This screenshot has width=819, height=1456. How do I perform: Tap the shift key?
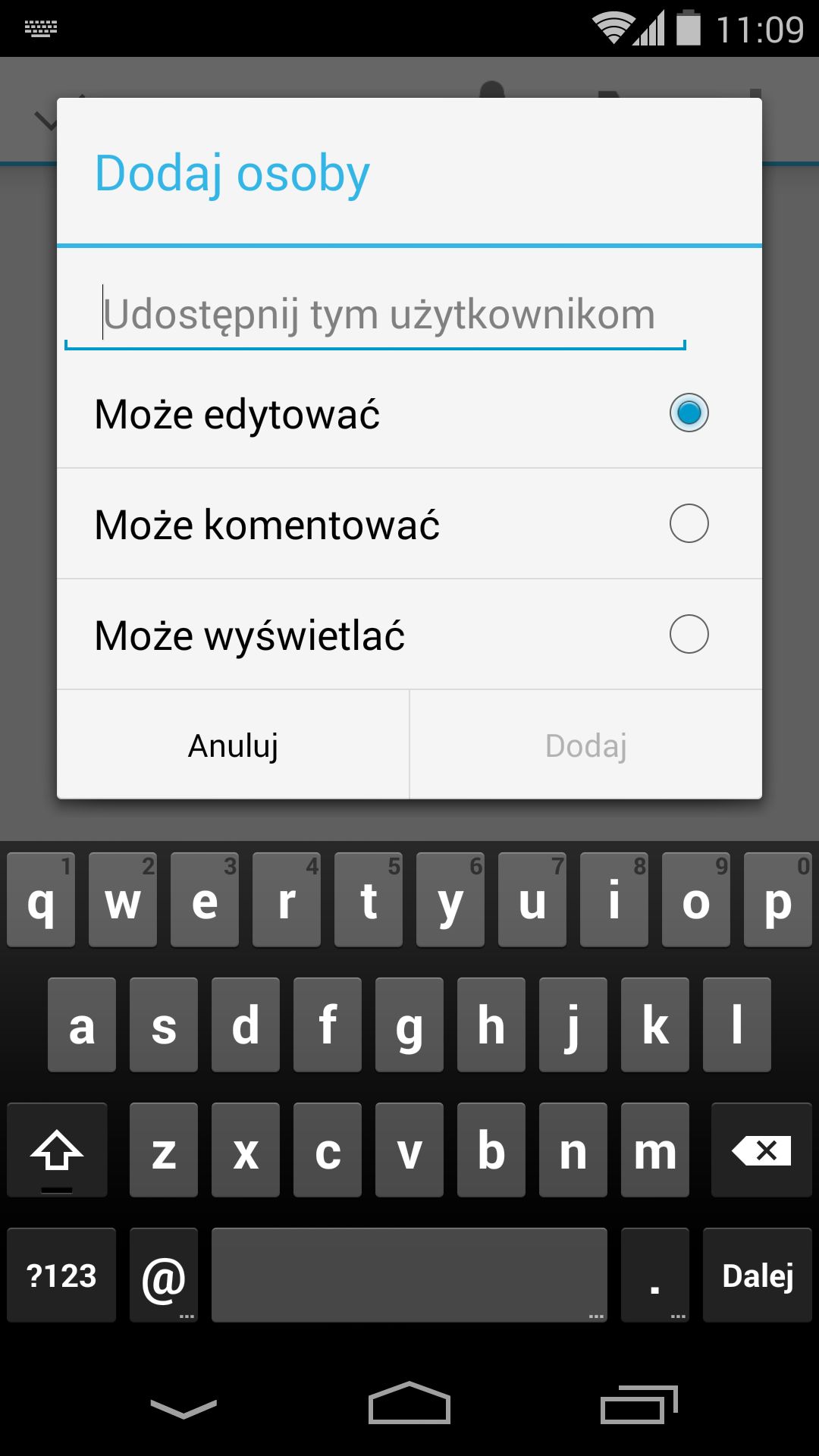(57, 1150)
